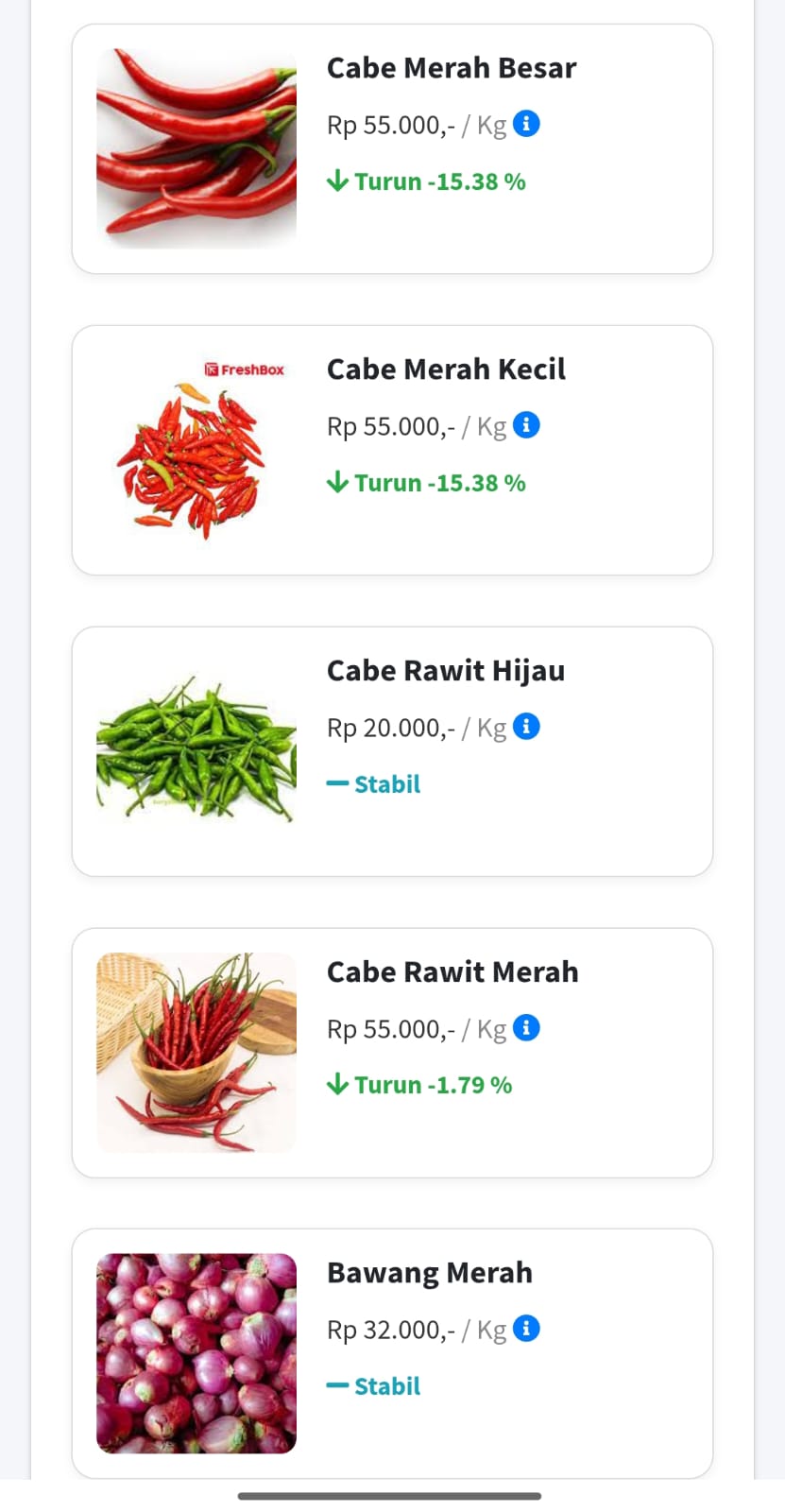
Task: Click the Bawang Merah onions image
Action: pos(196,1351)
